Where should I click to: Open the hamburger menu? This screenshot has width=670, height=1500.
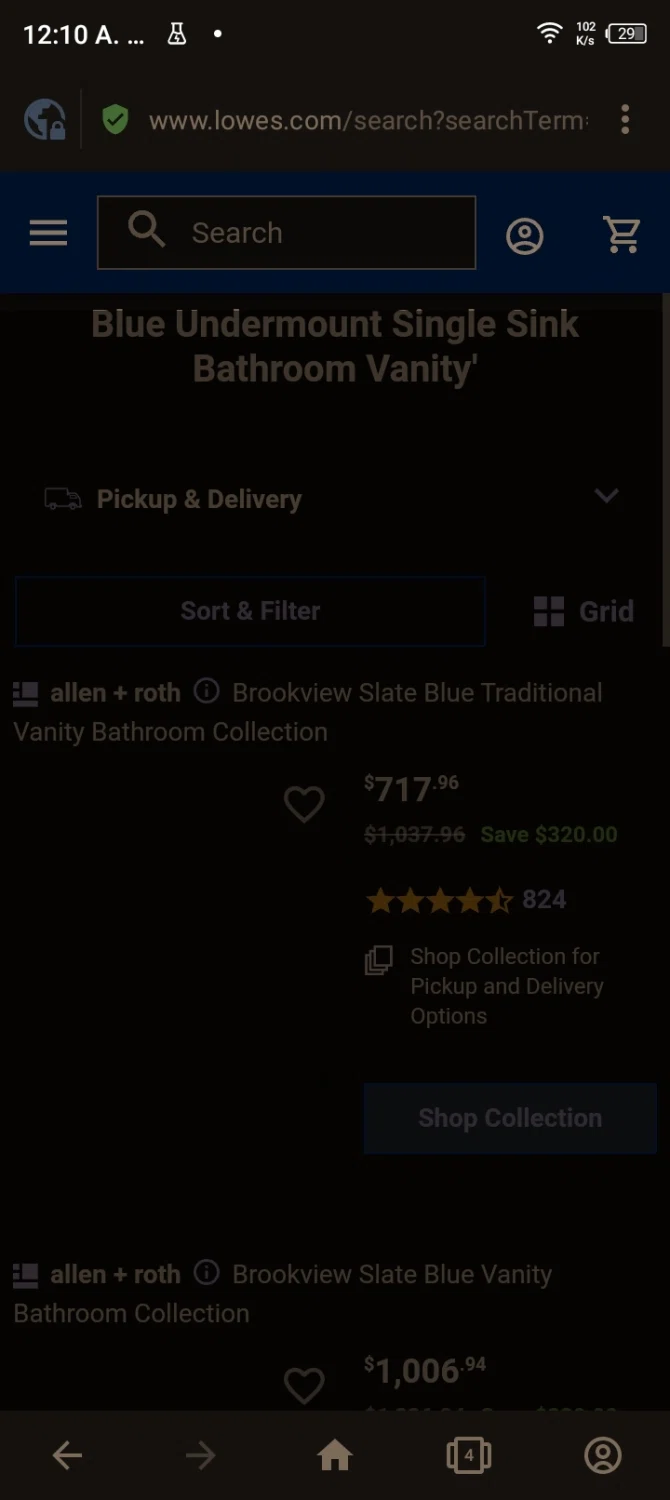(48, 233)
